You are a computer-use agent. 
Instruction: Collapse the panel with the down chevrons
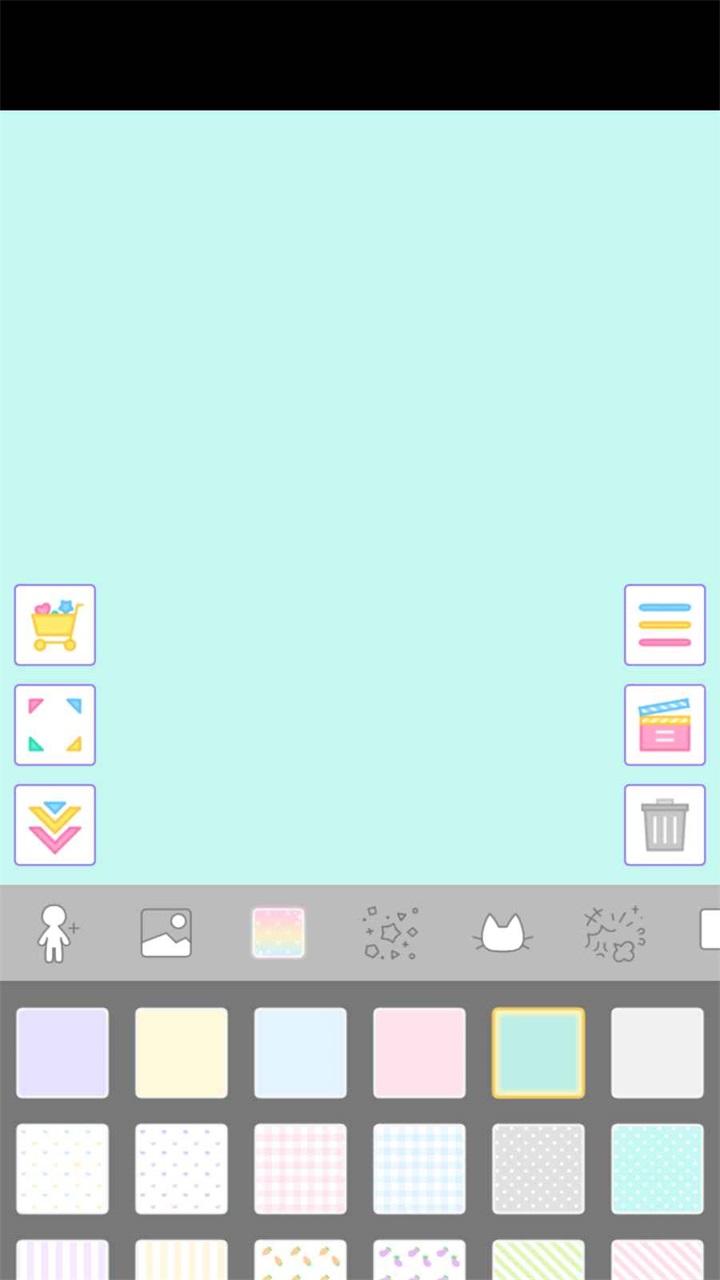[x=55, y=825]
